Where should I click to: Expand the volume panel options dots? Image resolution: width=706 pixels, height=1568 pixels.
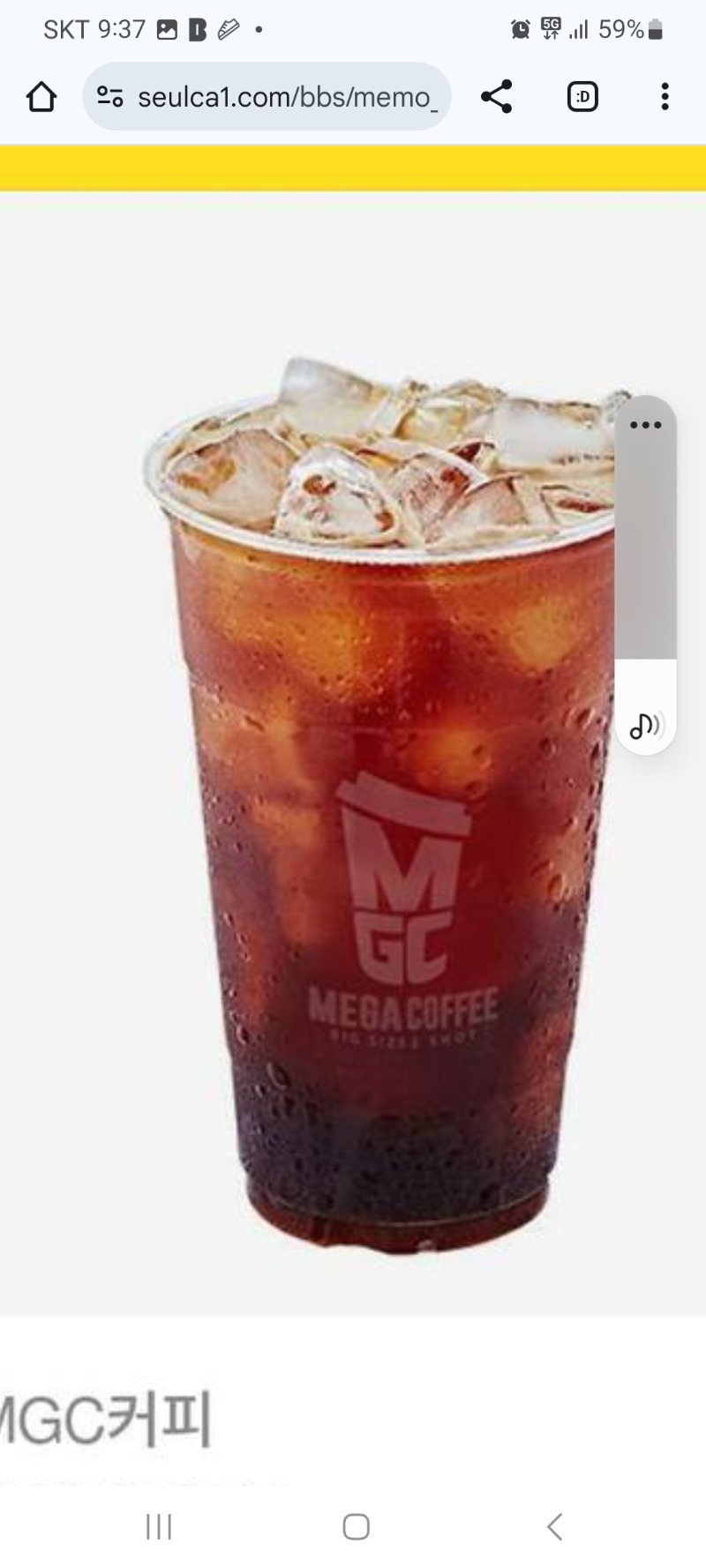(645, 425)
